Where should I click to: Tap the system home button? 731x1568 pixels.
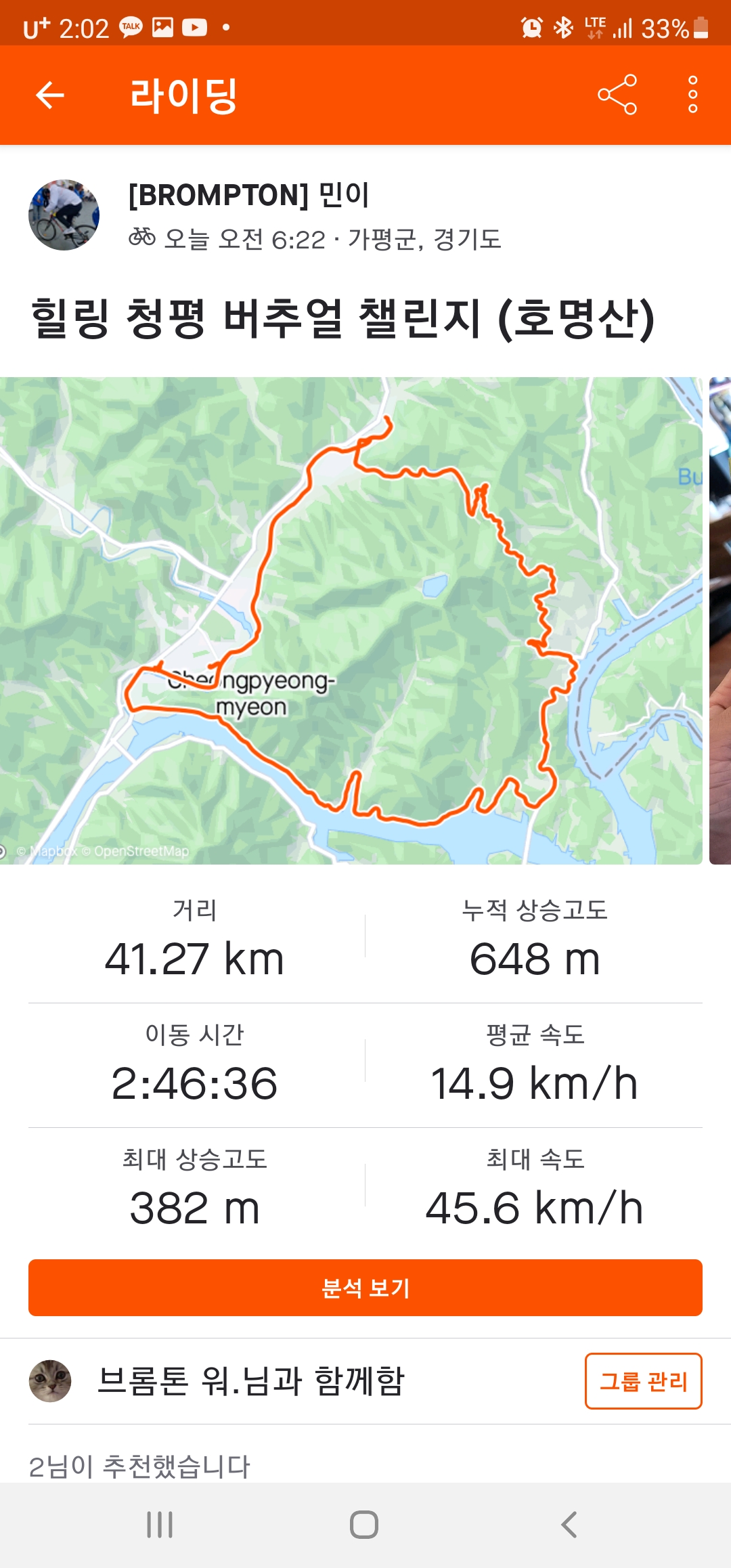point(364,1525)
